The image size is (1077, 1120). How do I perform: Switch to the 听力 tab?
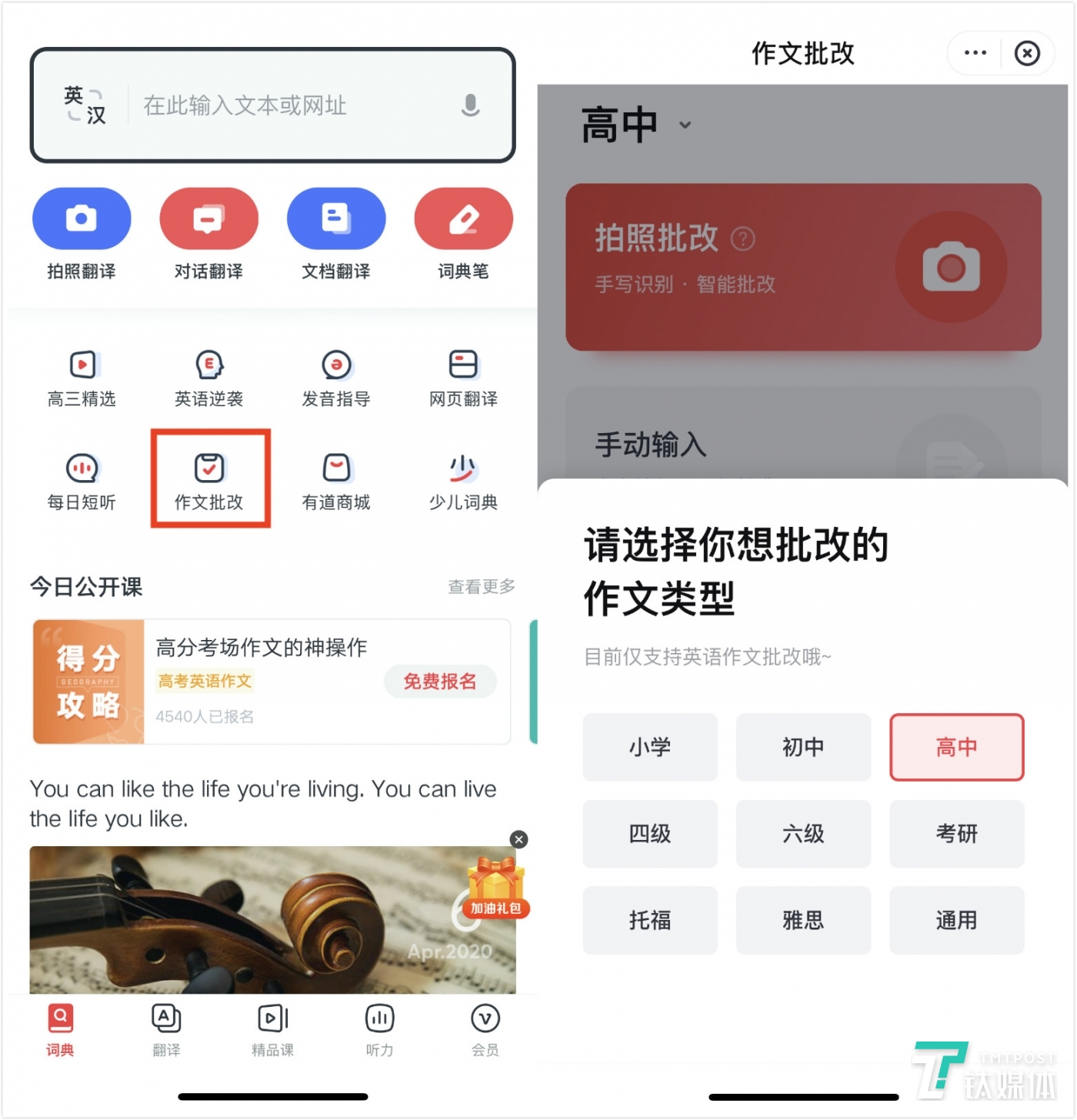[x=379, y=1029]
